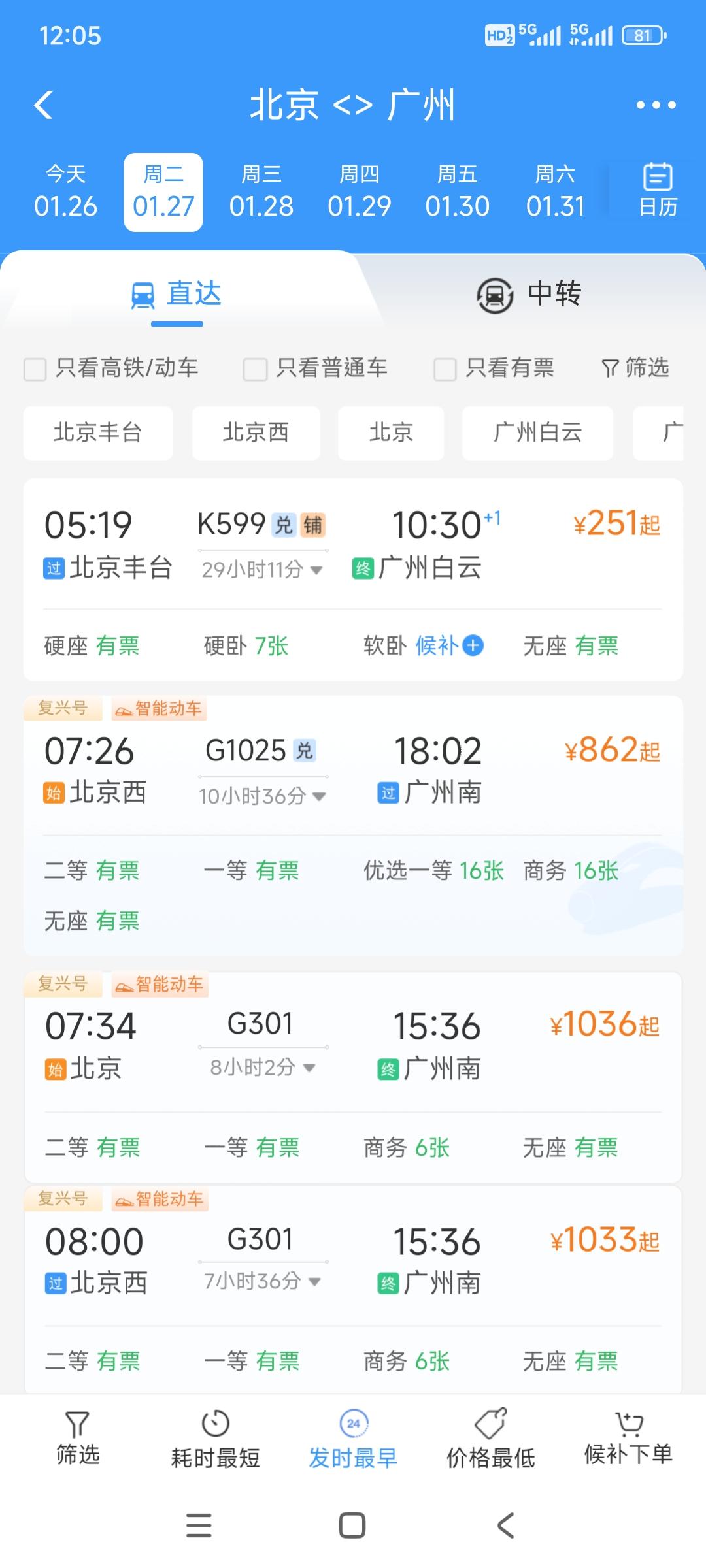Enable the 只看高铁/动车 checkbox

[35, 368]
